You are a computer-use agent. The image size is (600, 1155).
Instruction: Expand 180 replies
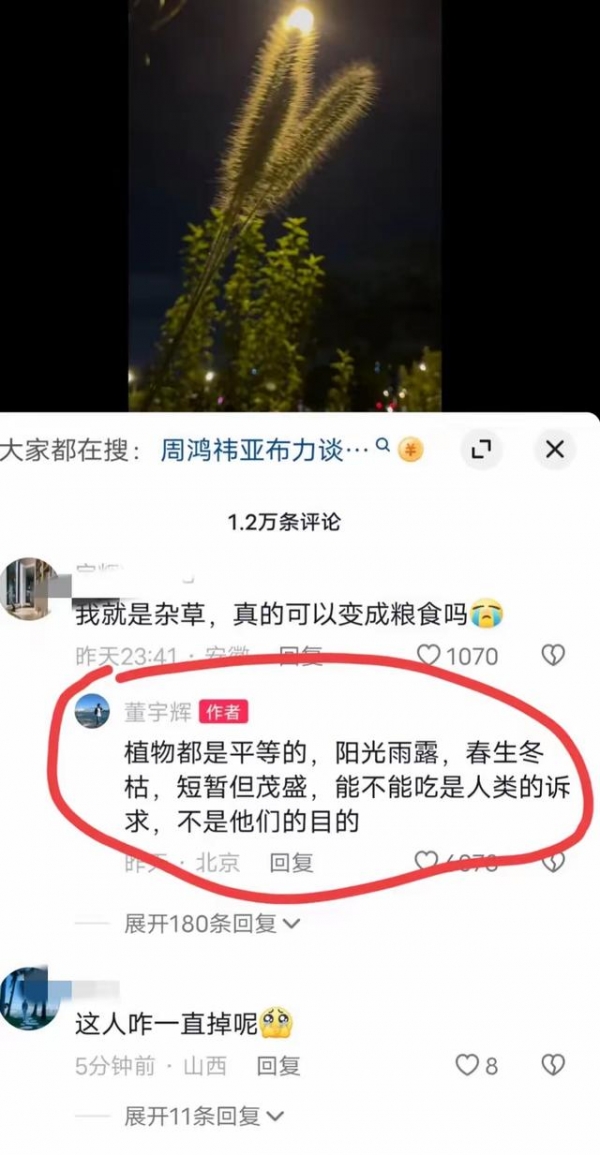210,924
